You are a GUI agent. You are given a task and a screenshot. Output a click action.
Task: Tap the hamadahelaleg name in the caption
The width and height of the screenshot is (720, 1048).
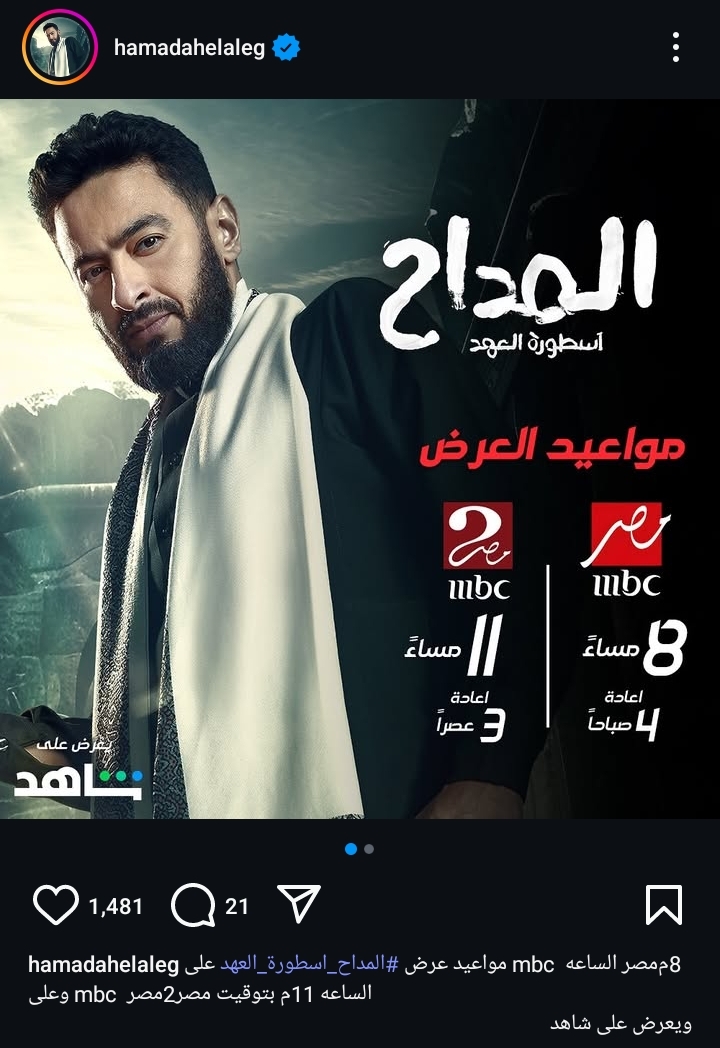pyautogui.click(x=103, y=966)
